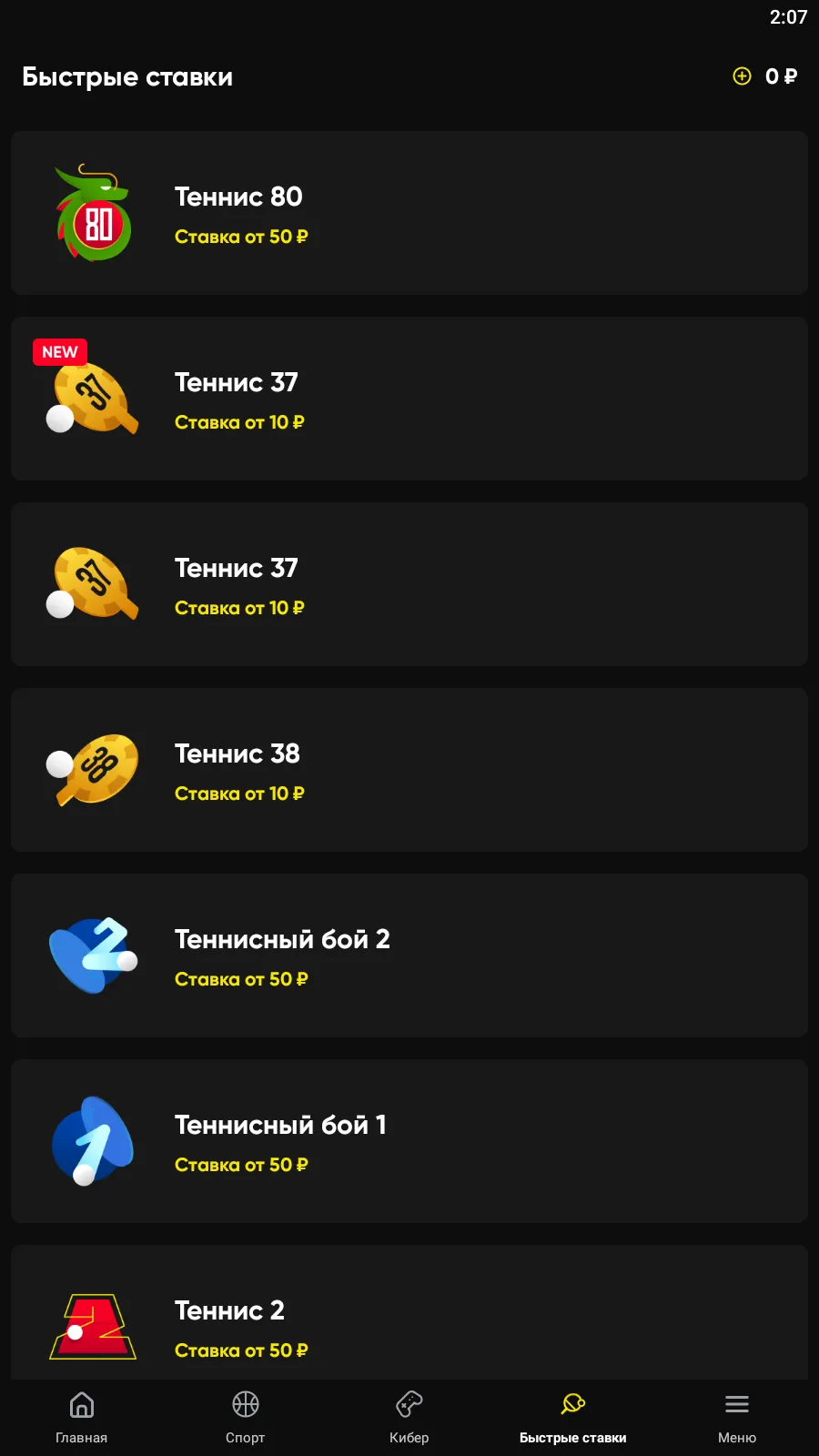819x1456 pixels.
Task: Open the Меню tab
Action: [x=736, y=1417]
